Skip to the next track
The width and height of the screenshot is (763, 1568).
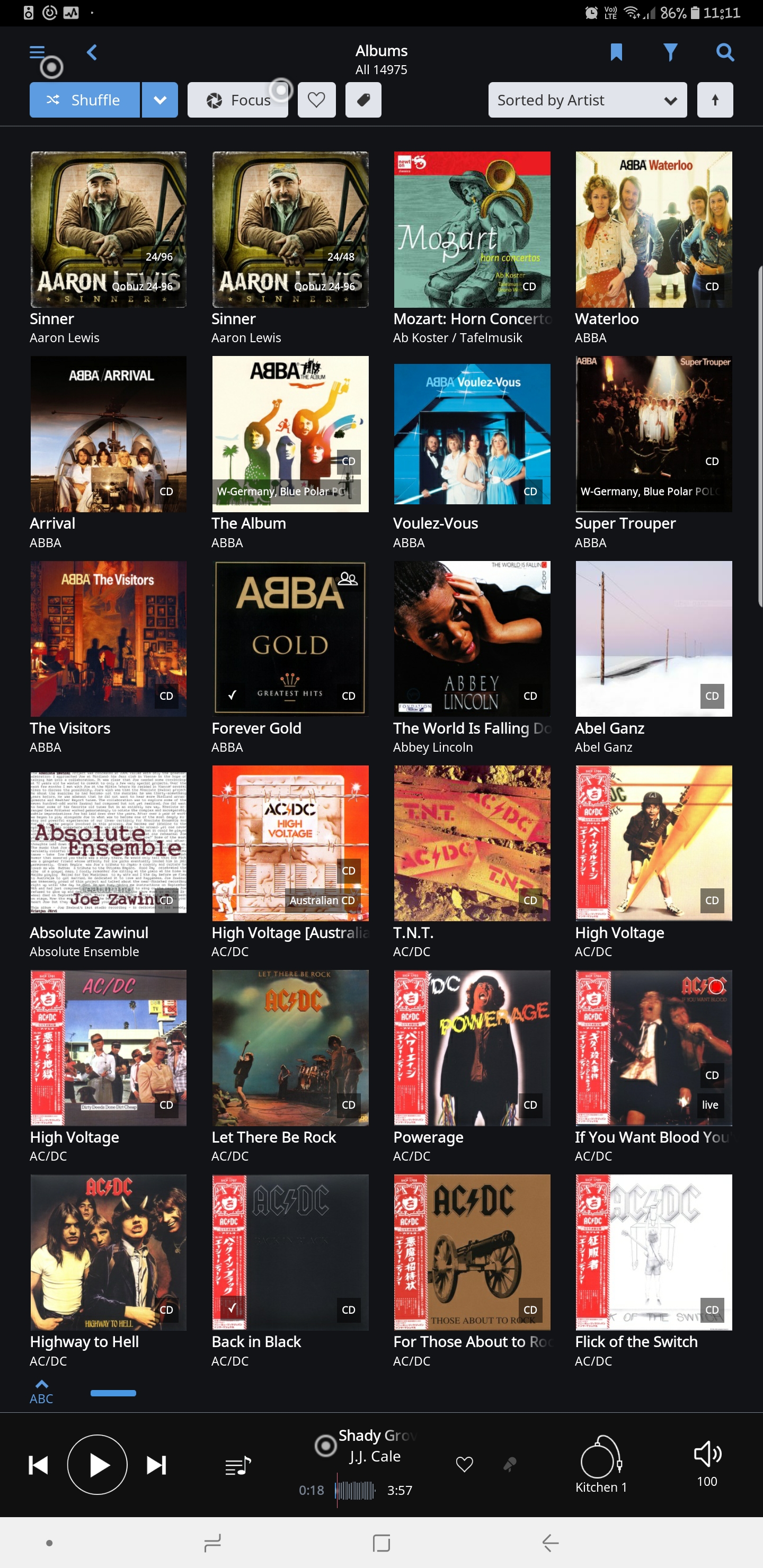pos(156,1465)
